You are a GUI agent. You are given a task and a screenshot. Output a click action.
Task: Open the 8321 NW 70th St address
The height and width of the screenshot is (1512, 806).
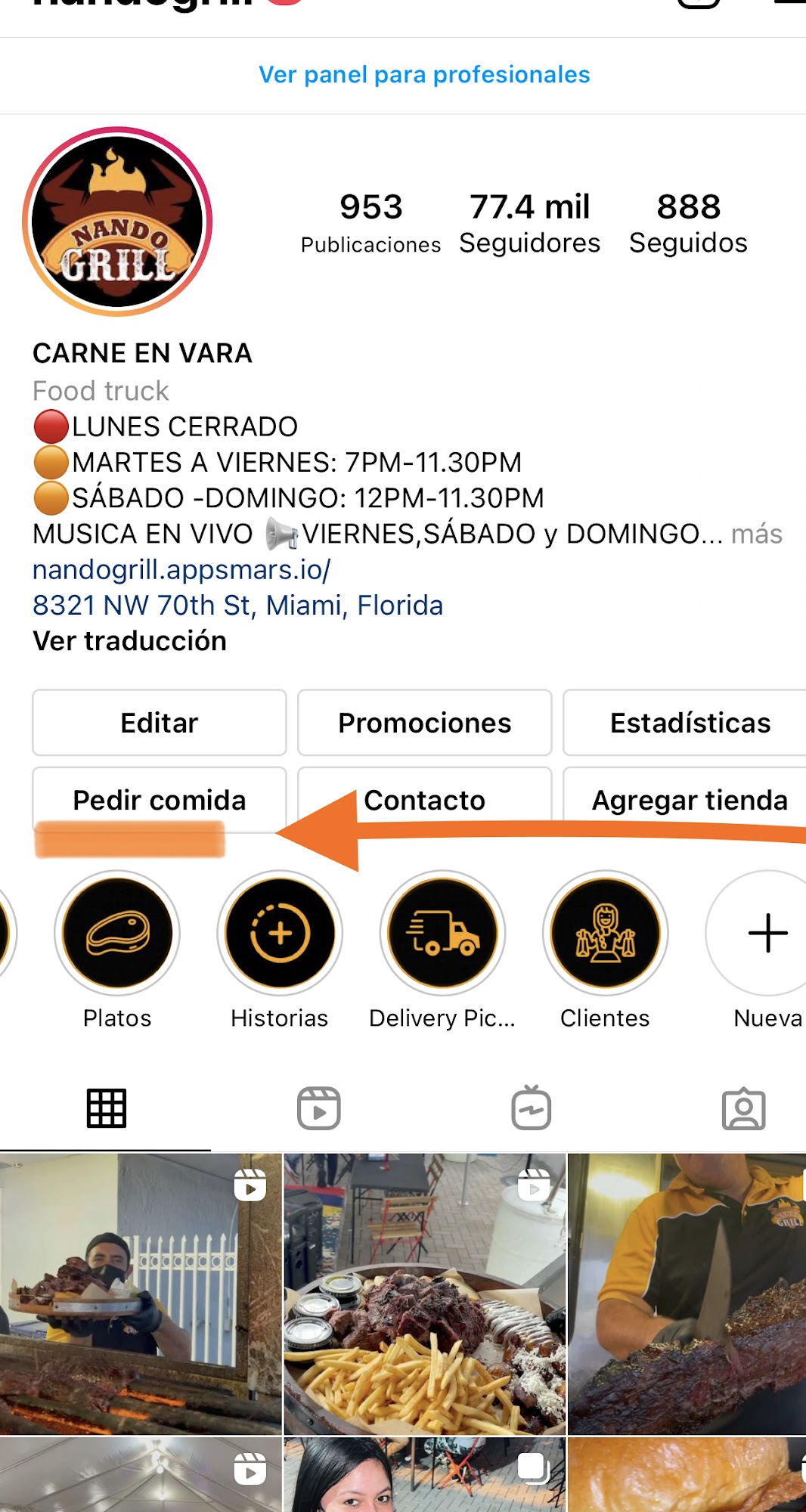[x=237, y=606]
